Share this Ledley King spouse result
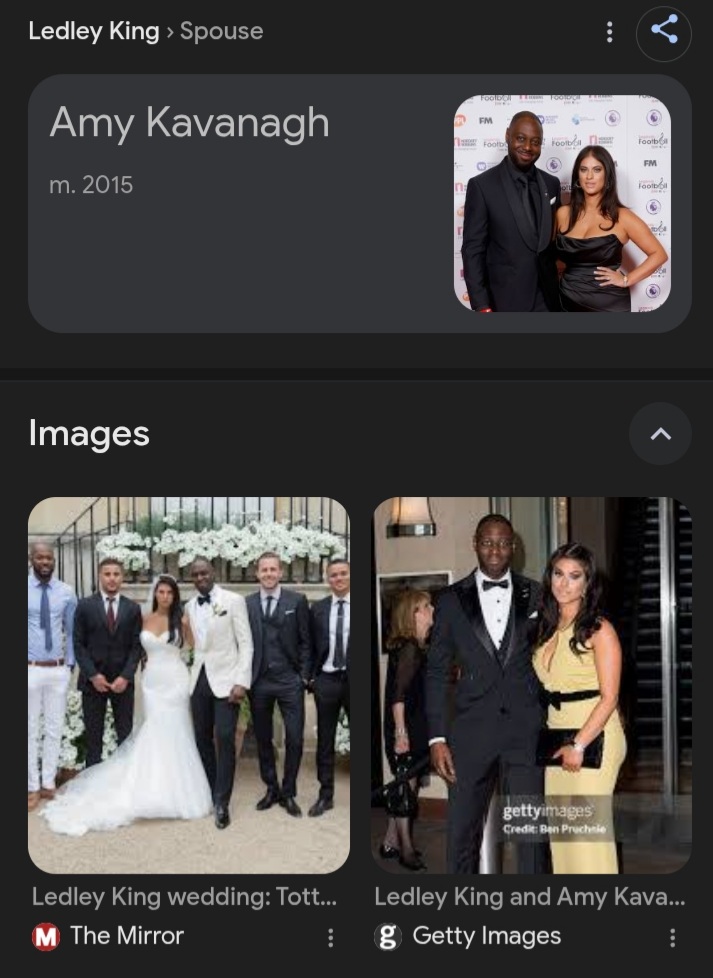This screenshot has height=978, width=713. [x=663, y=32]
